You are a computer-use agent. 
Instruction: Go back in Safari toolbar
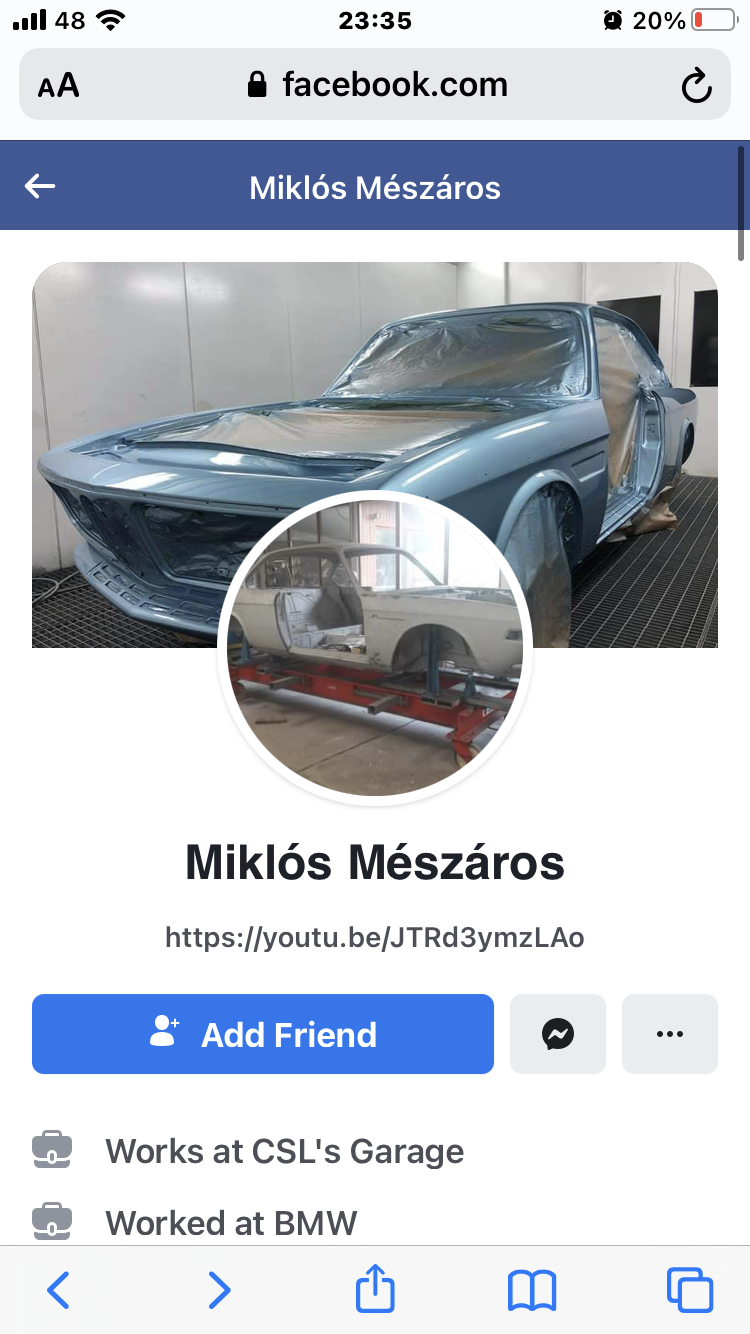pos(59,1289)
